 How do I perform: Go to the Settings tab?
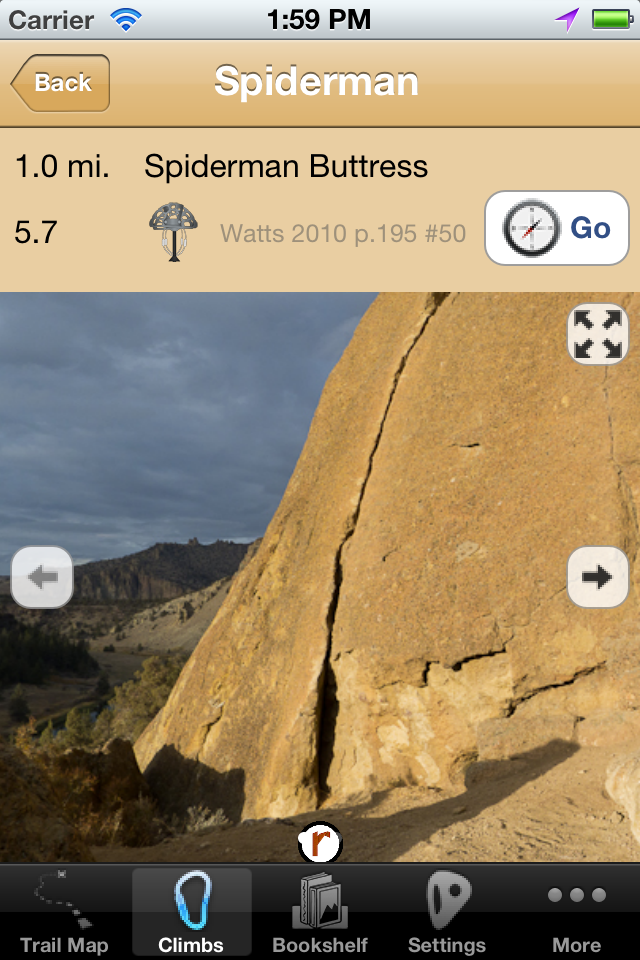pos(447,912)
